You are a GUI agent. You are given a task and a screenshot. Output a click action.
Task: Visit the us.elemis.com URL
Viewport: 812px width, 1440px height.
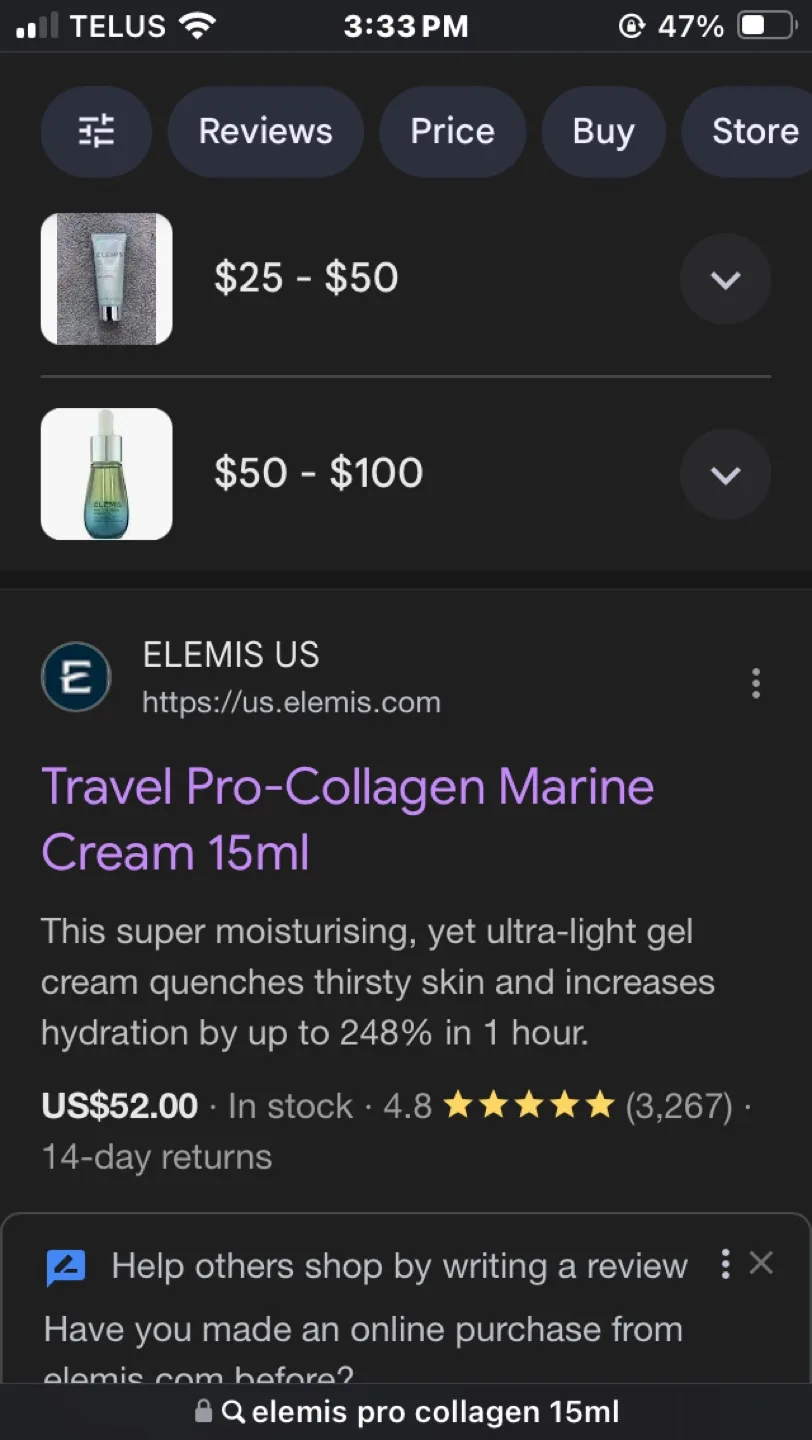tap(289, 702)
